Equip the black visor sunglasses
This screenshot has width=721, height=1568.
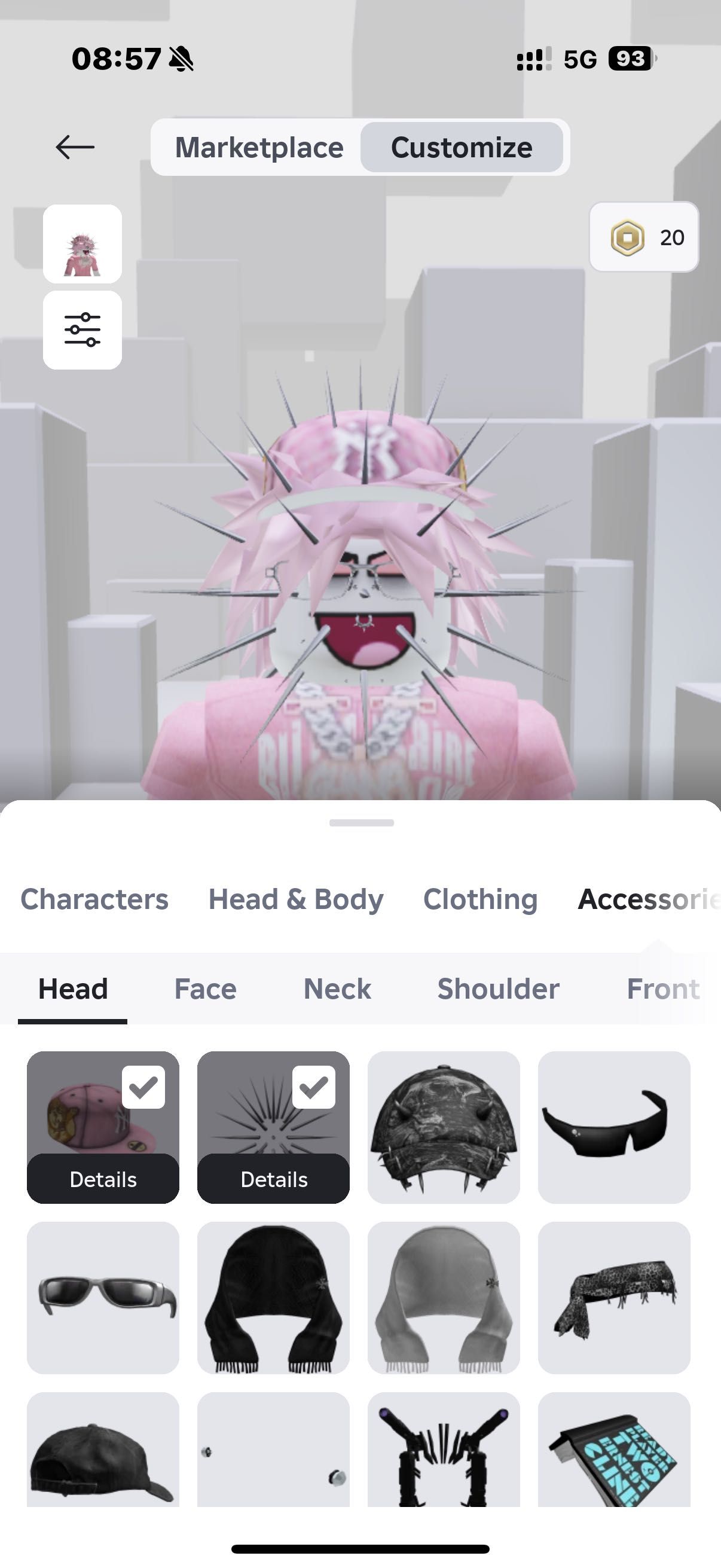point(614,1127)
